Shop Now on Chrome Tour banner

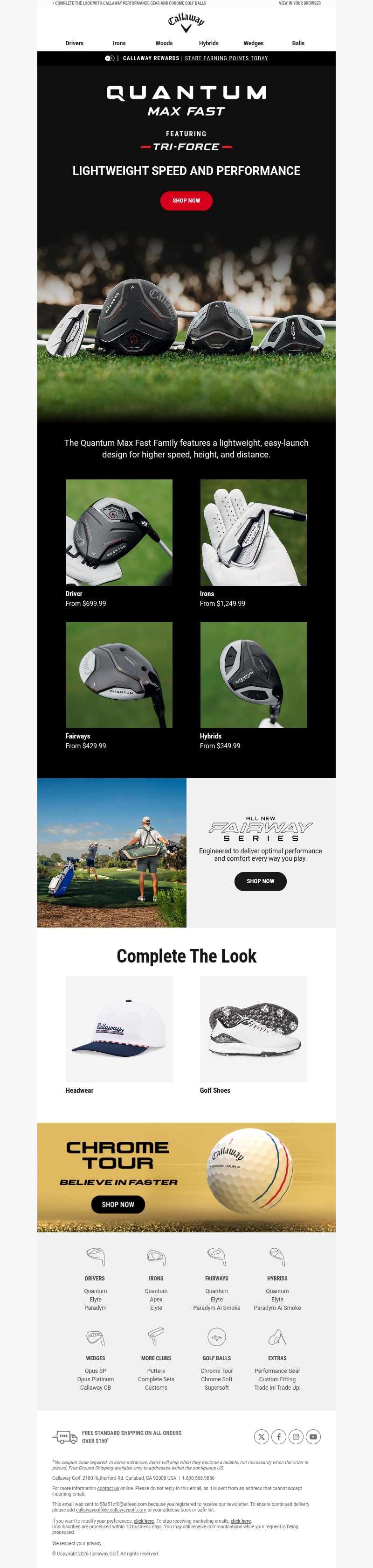click(x=118, y=1204)
